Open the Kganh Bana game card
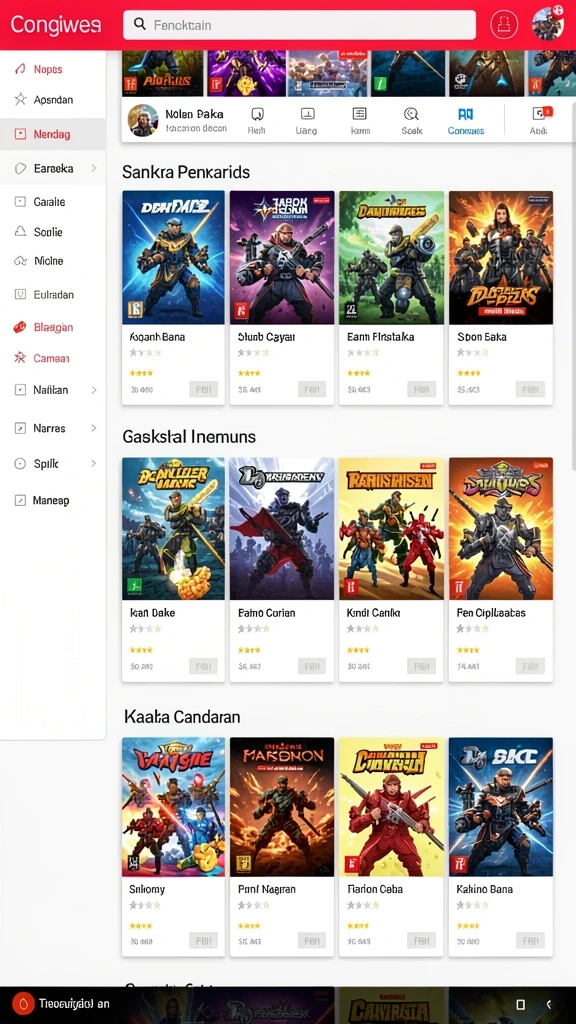Image resolution: width=576 pixels, height=1024 pixels. click(x=173, y=298)
